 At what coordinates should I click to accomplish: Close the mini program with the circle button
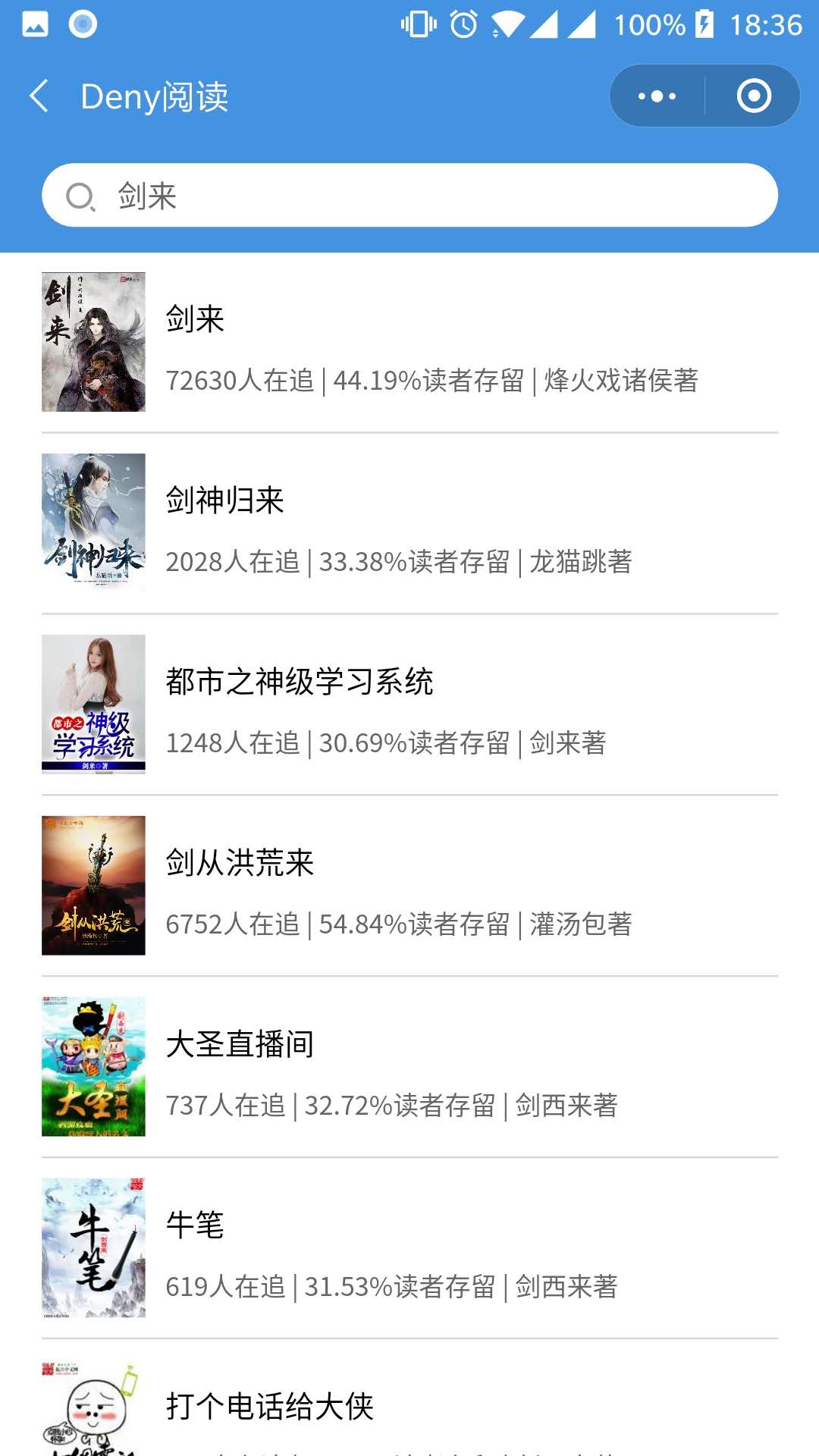coord(753,96)
